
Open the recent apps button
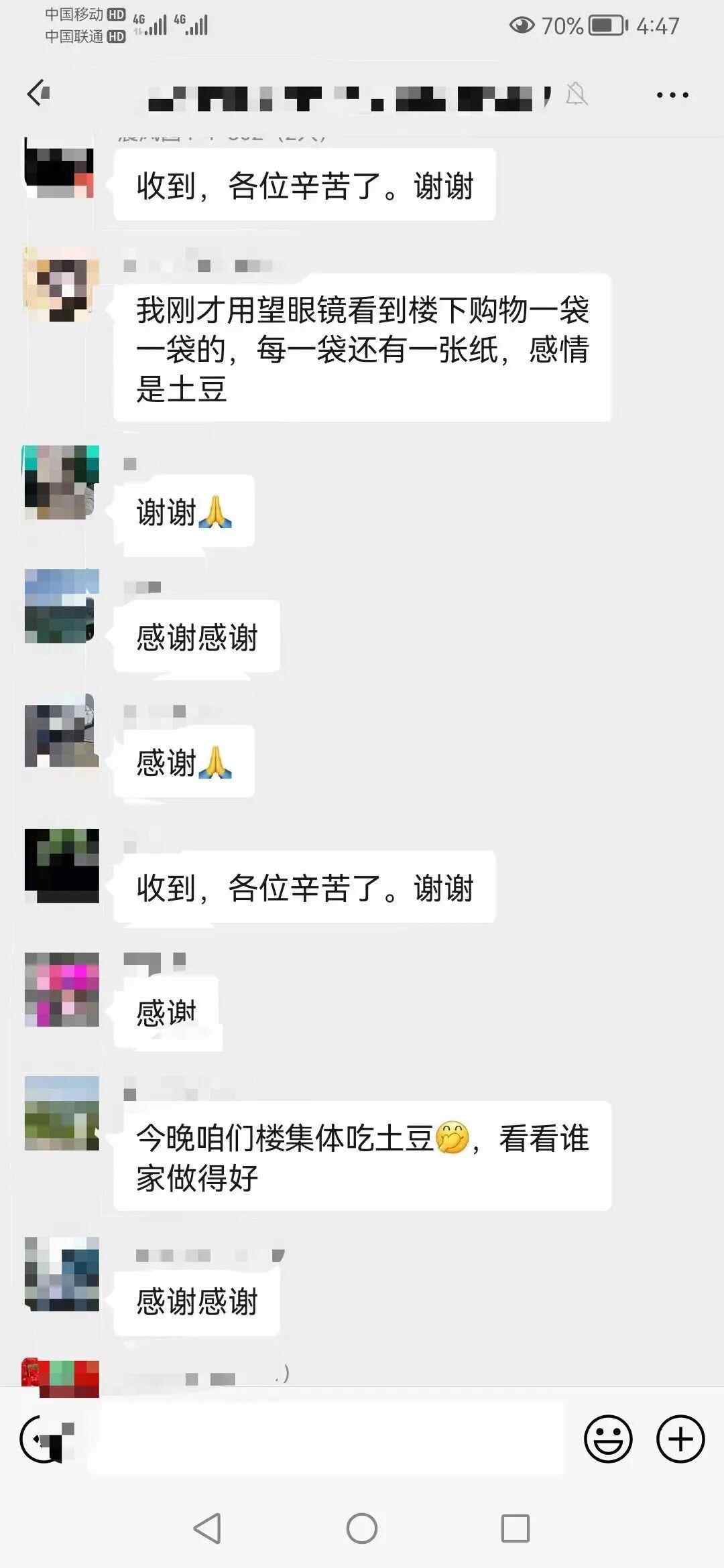pyautogui.click(x=516, y=1528)
